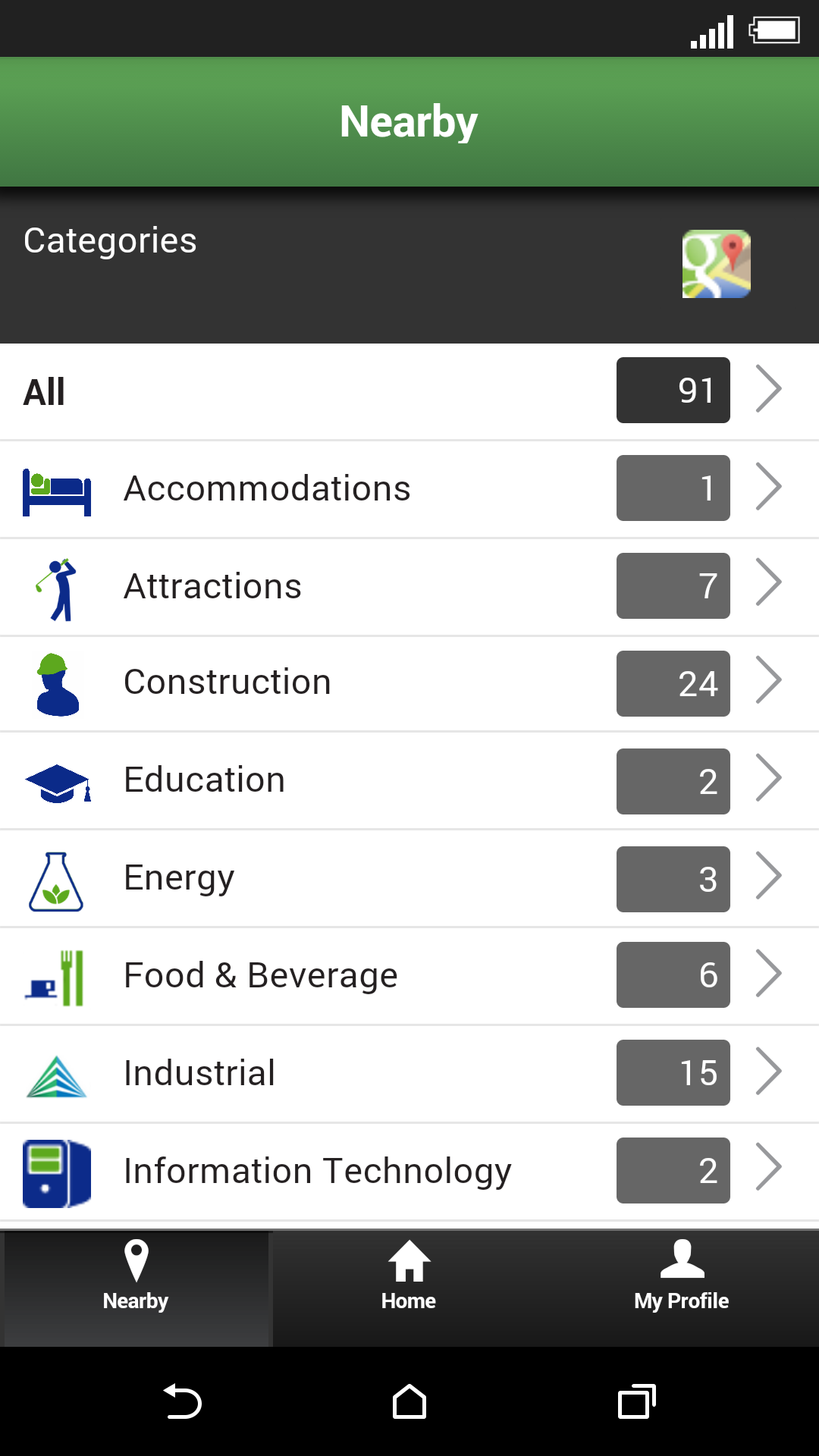Open Food & Beverage listings
The height and width of the screenshot is (1456, 819).
pyautogui.click(x=409, y=975)
